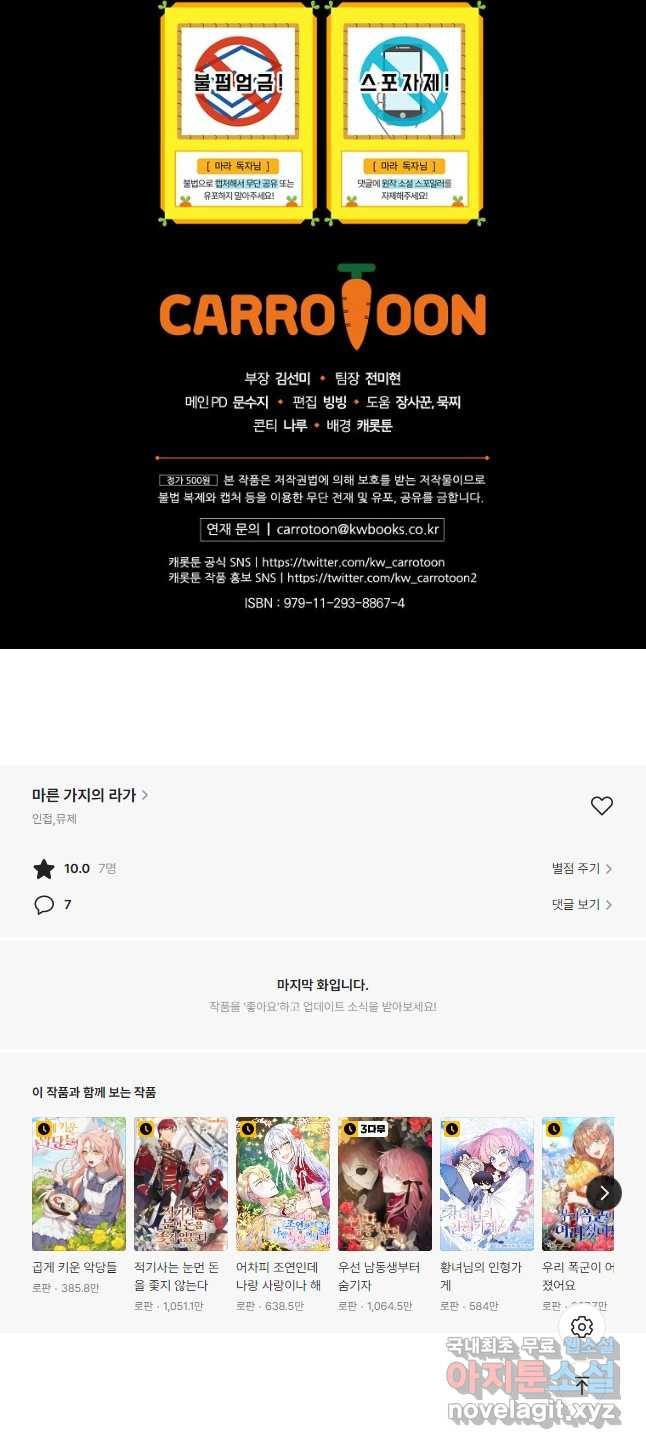Open the viewer settings gear
Image resolution: width=646 pixels, height=1449 pixels.
[582, 1327]
